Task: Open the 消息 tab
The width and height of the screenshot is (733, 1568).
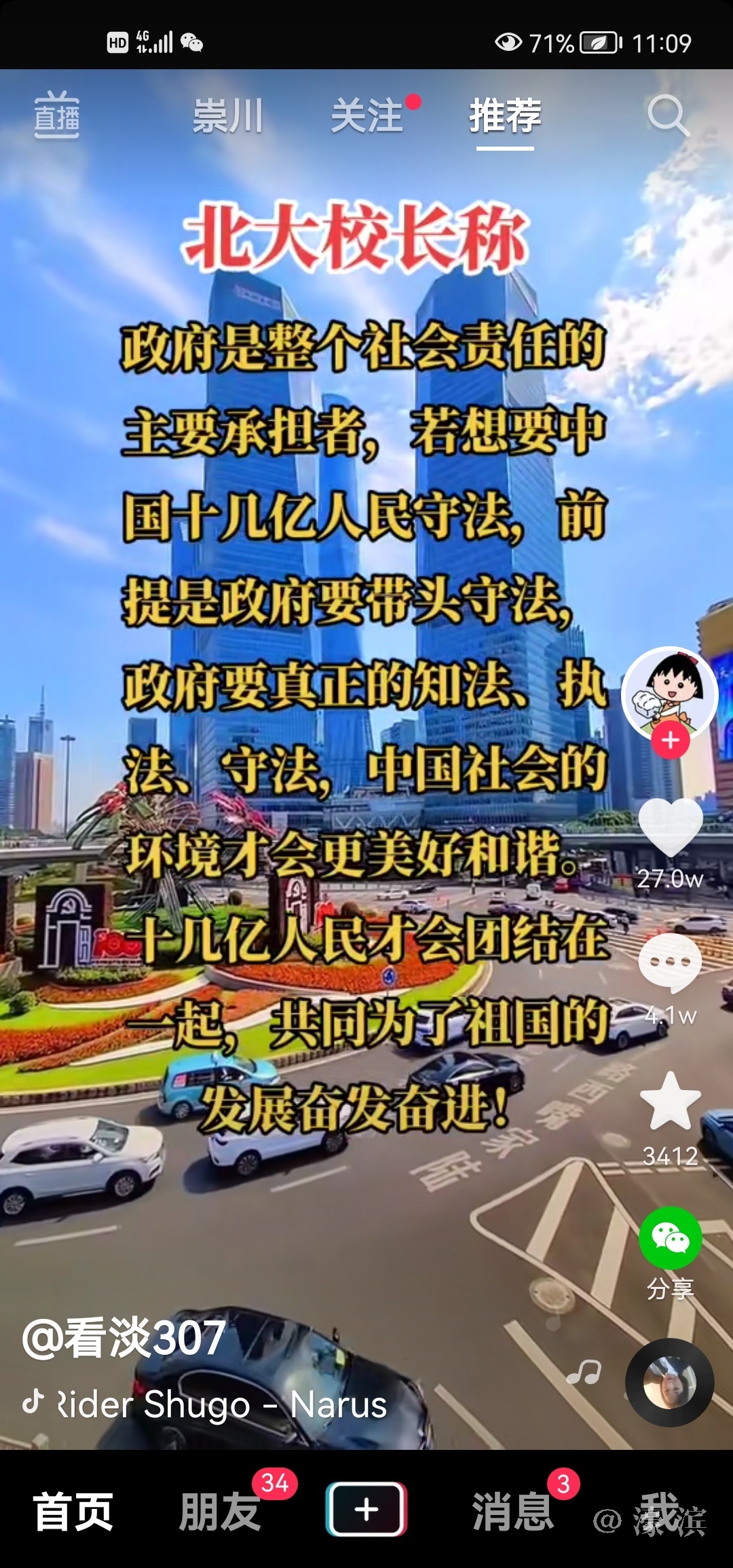Action: 513,1512
